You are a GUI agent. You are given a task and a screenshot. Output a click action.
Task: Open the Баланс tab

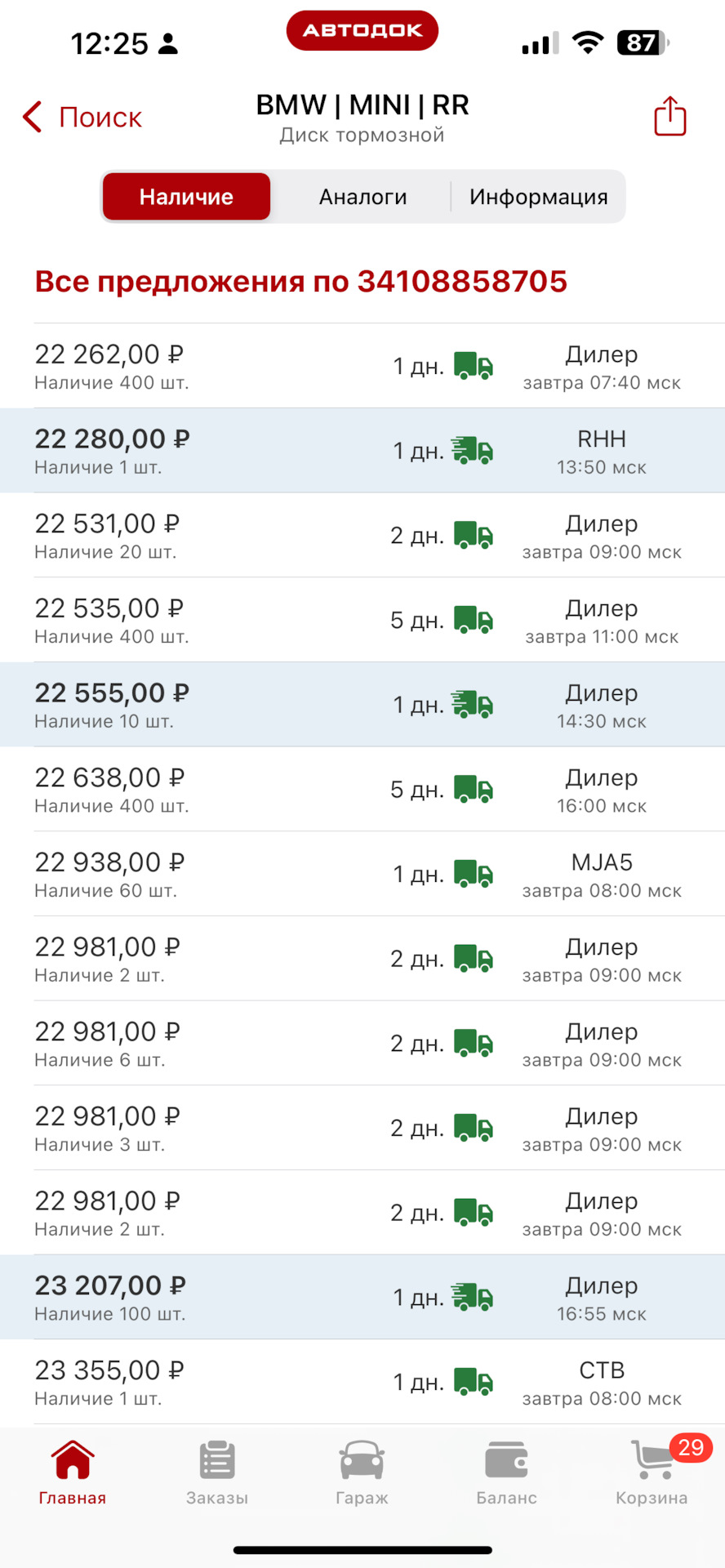(x=506, y=1472)
